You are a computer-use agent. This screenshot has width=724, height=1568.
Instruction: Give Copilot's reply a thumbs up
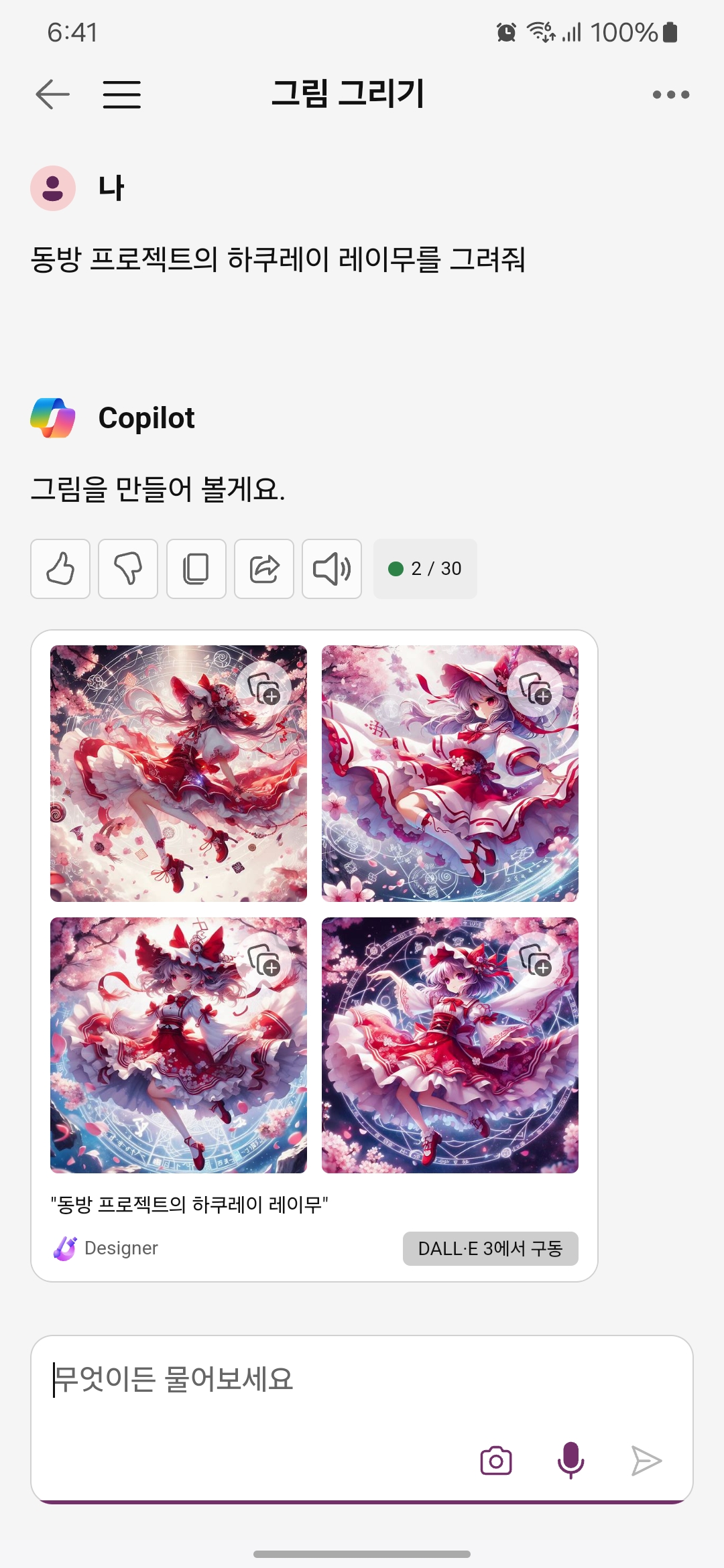(60, 569)
